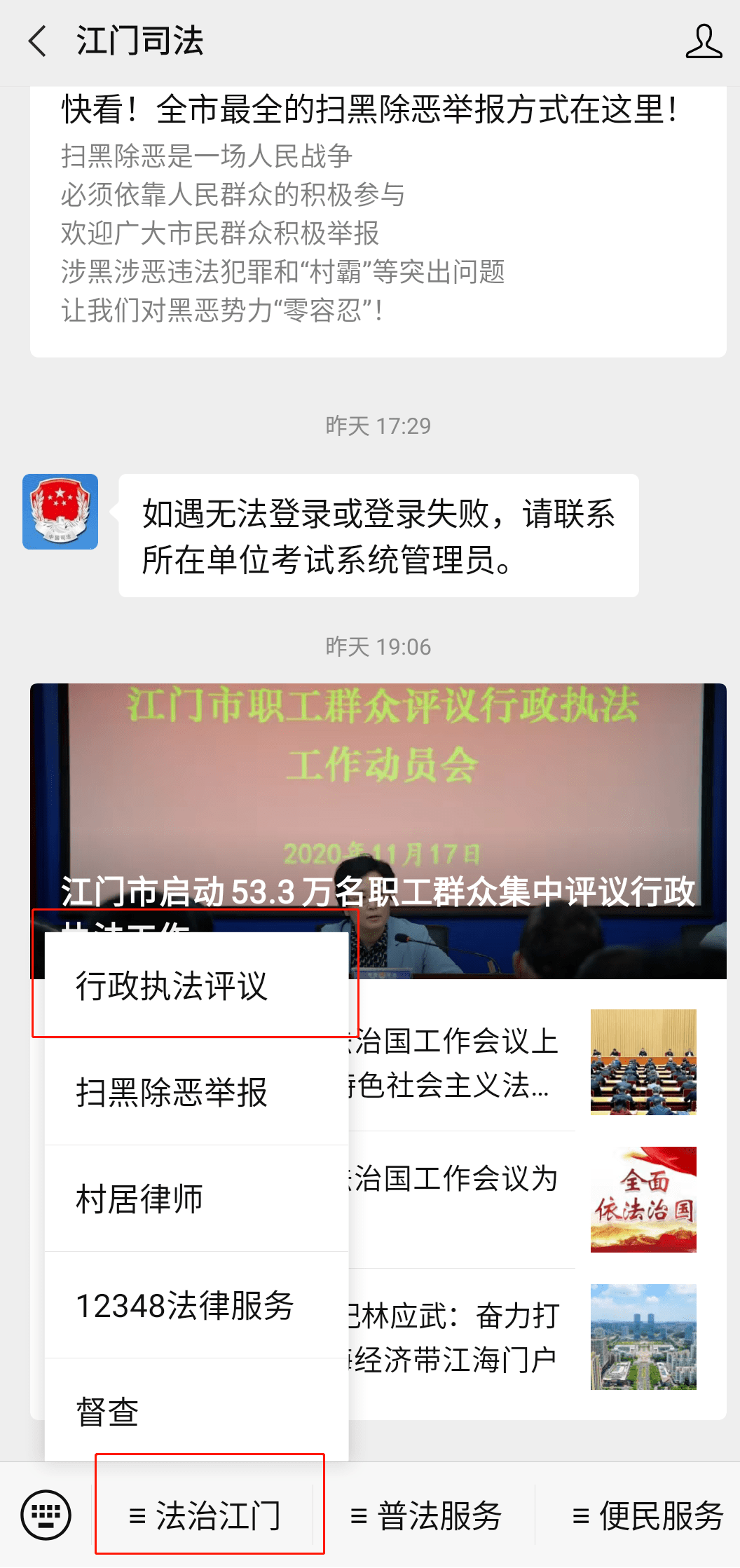
Task: Tap the 江门司法 avatar
Action: pyautogui.click(x=60, y=512)
